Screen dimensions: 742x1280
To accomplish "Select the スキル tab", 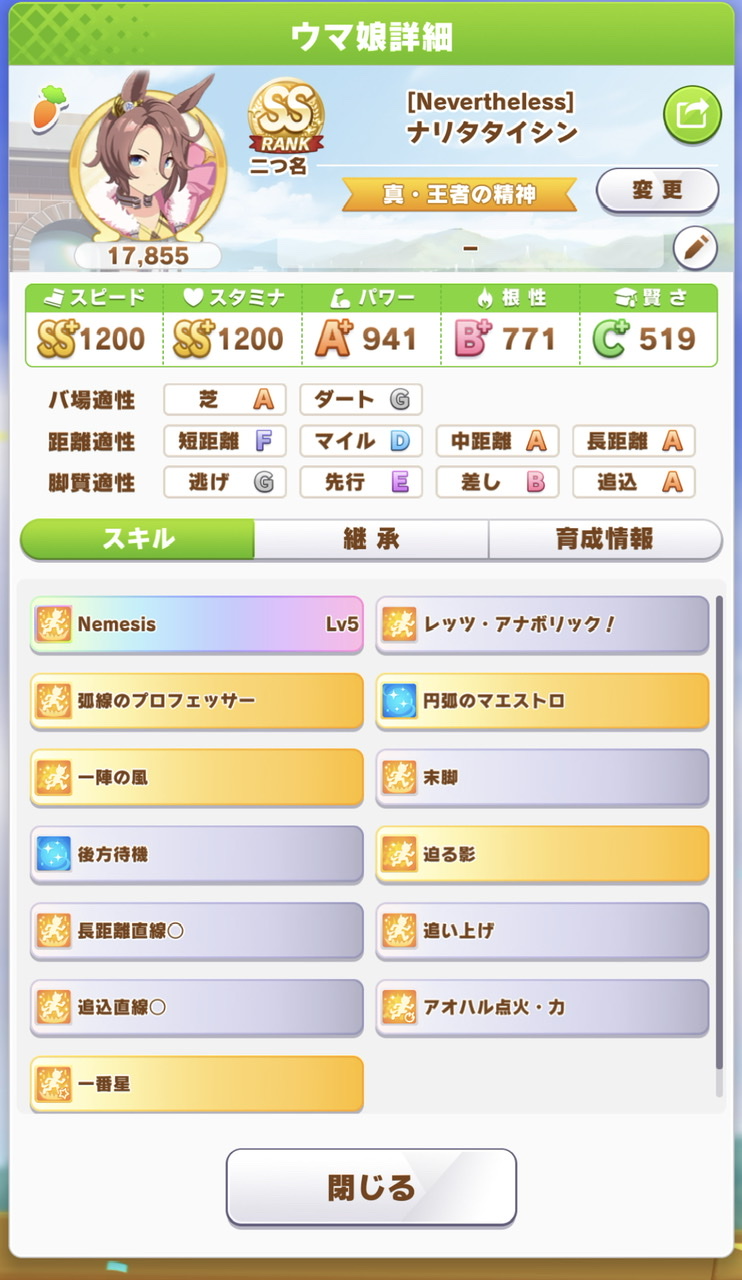I will (x=138, y=540).
